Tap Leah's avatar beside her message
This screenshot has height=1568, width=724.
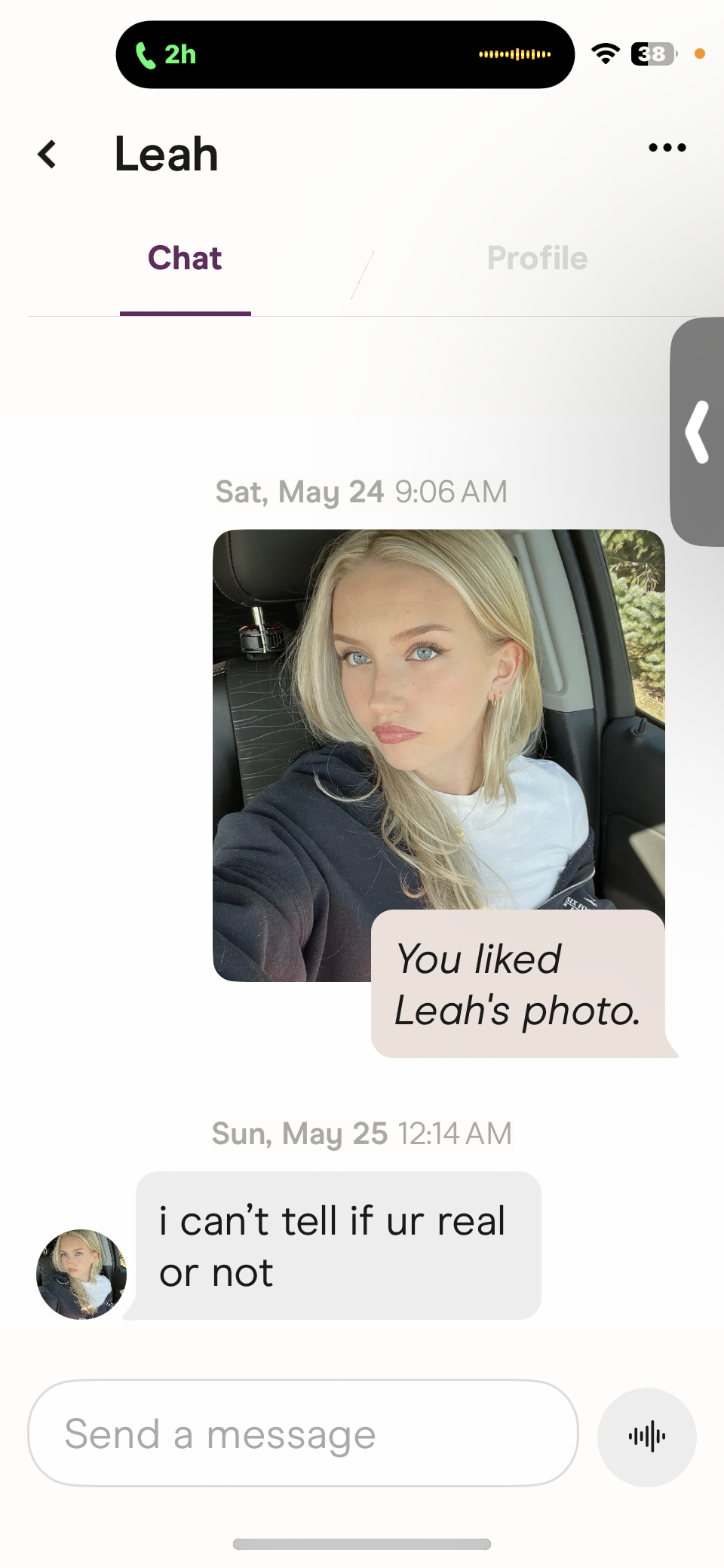pos(81,1274)
